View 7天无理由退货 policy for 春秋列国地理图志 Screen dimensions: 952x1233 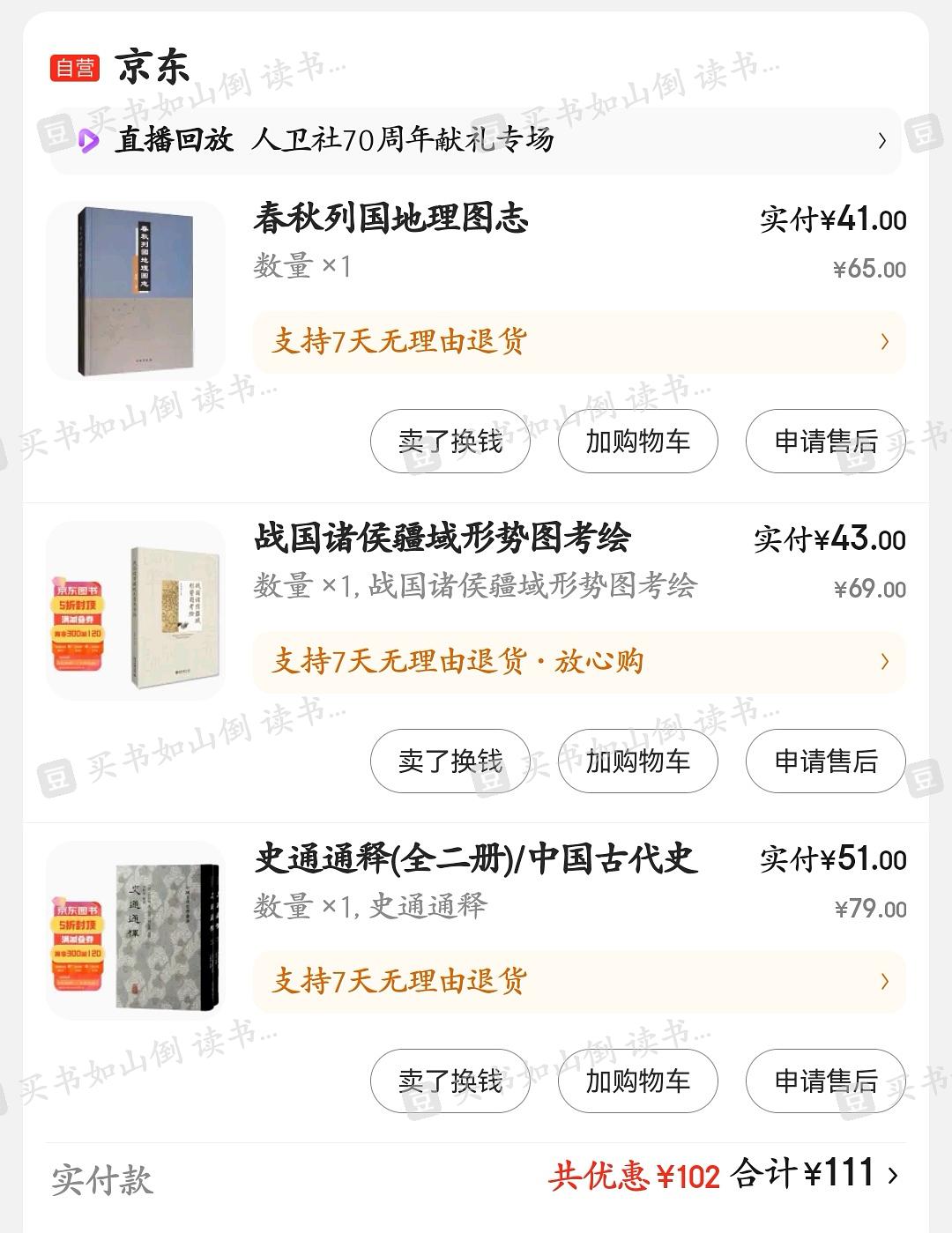[x=578, y=342]
